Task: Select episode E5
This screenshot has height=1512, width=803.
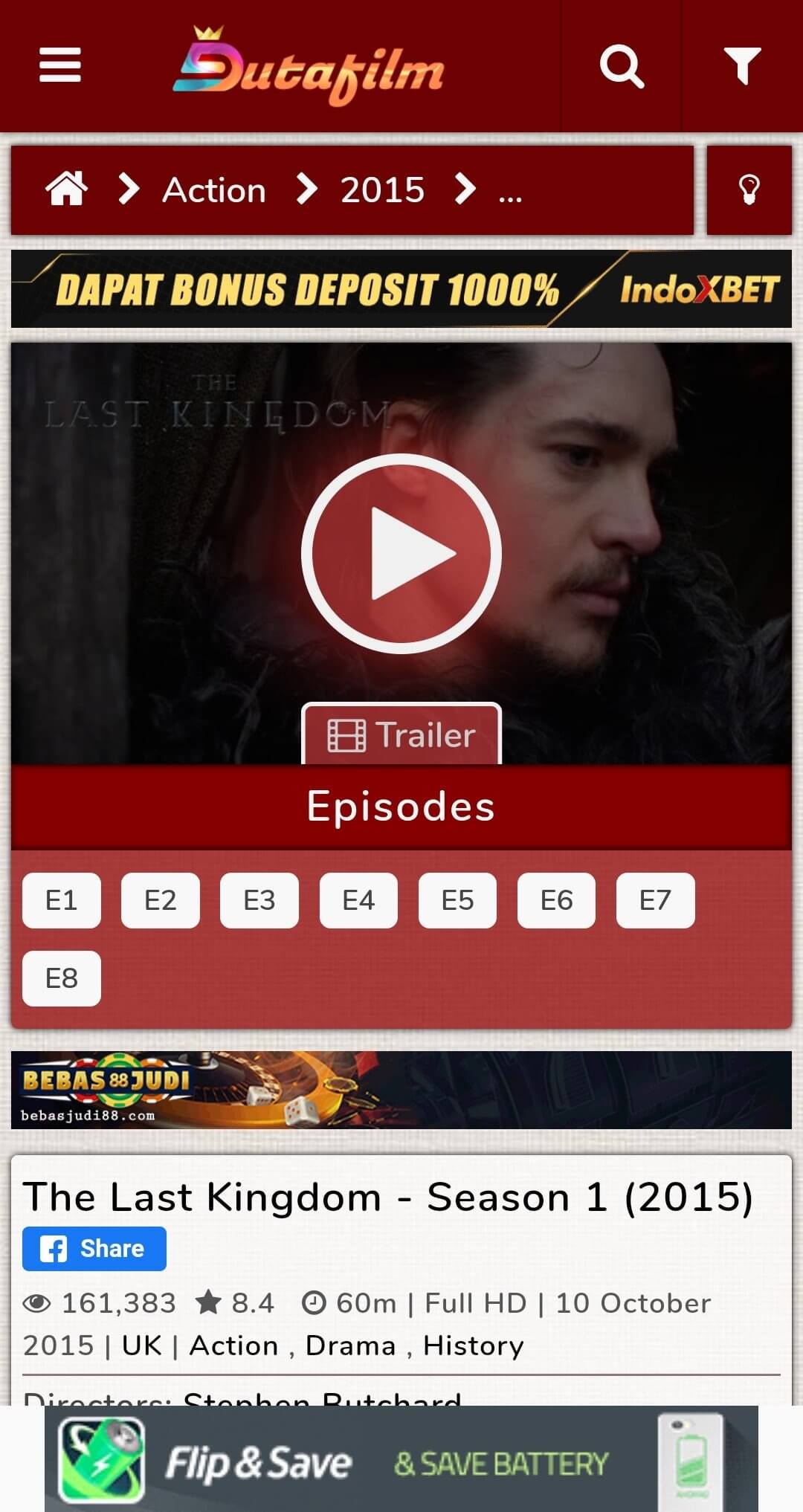Action: tap(457, 900)
